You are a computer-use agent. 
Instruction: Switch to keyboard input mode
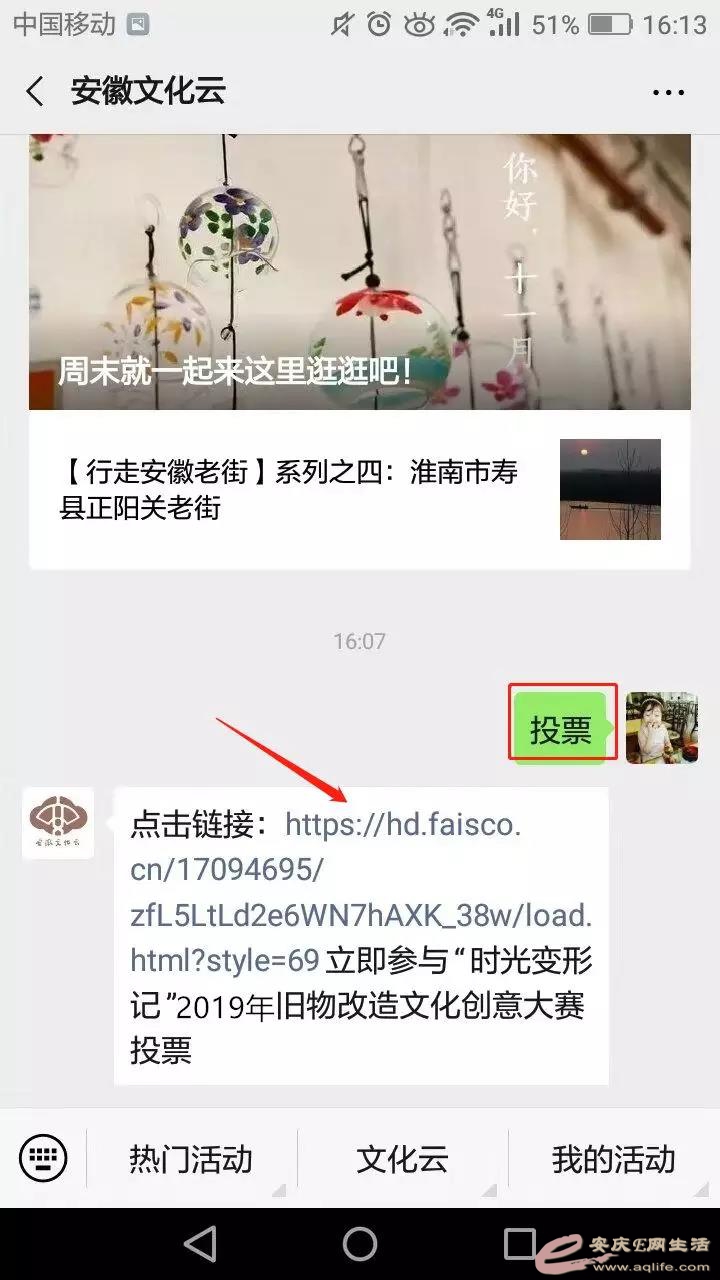(43, 1159)
